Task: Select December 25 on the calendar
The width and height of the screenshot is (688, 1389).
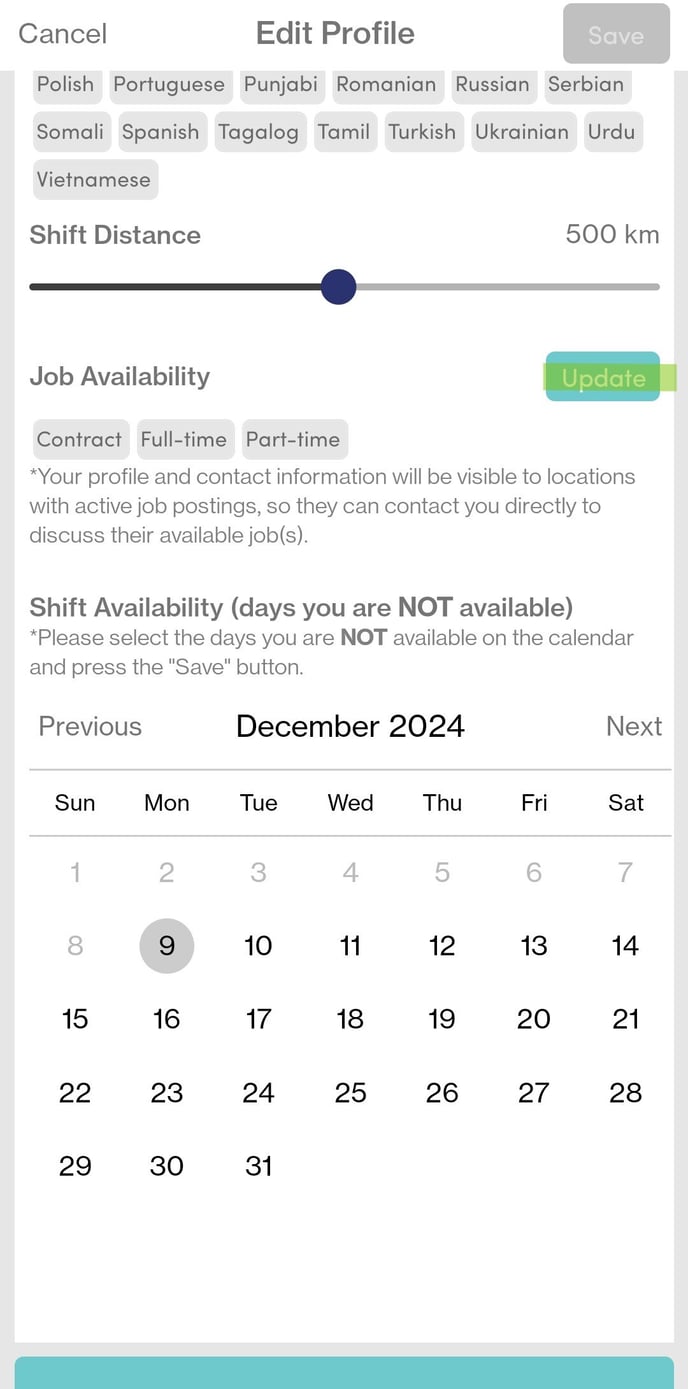Action: click(350, 1093)
